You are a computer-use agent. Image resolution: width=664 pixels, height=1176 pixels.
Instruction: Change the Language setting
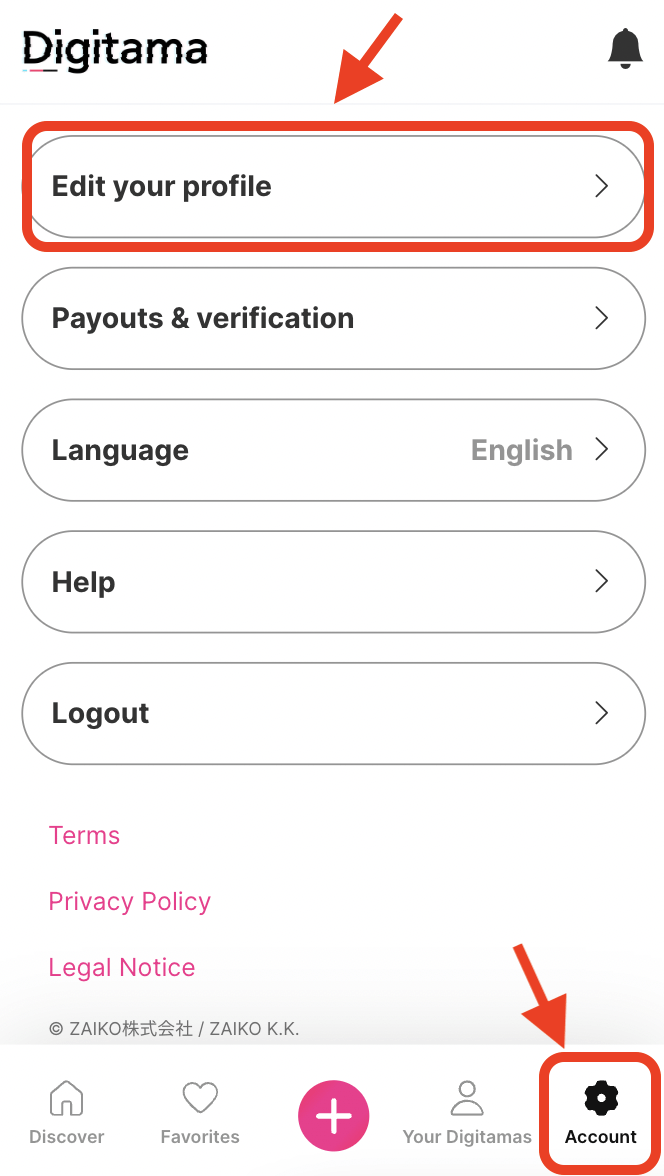click(334, 450)
